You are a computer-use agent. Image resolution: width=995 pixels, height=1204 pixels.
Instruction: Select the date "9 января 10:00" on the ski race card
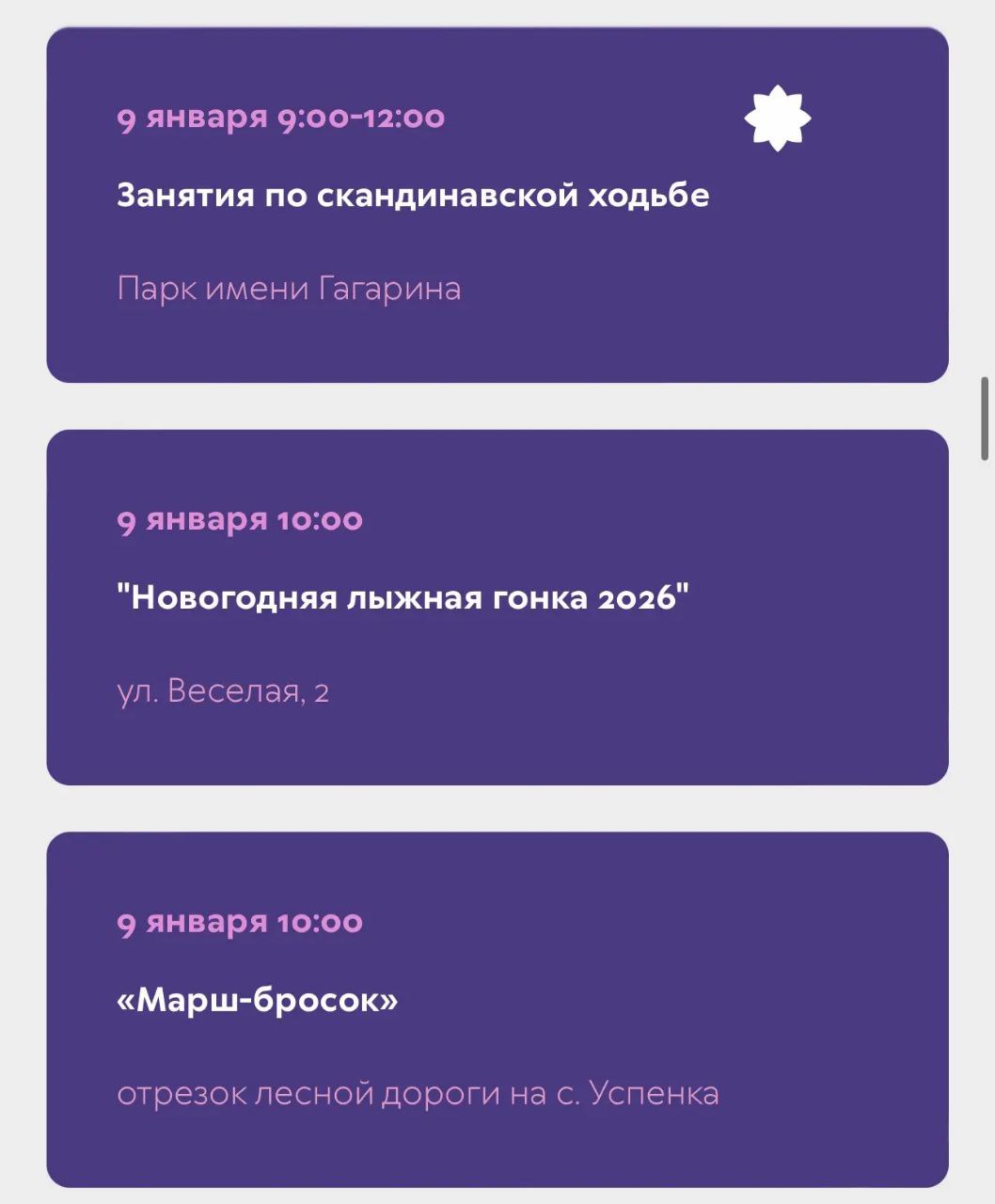point(242,519)
